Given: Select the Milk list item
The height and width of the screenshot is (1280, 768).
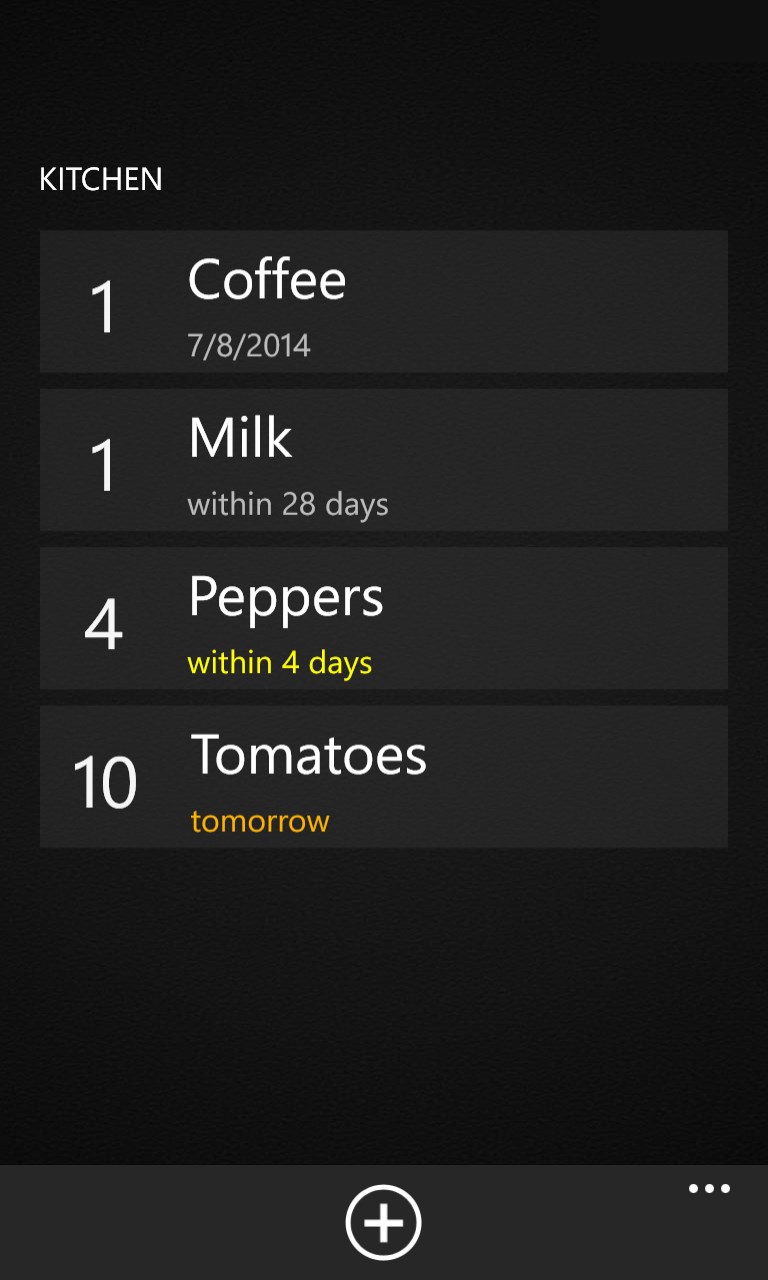Looking at the screenshot, I should click(x=384, y=460).
